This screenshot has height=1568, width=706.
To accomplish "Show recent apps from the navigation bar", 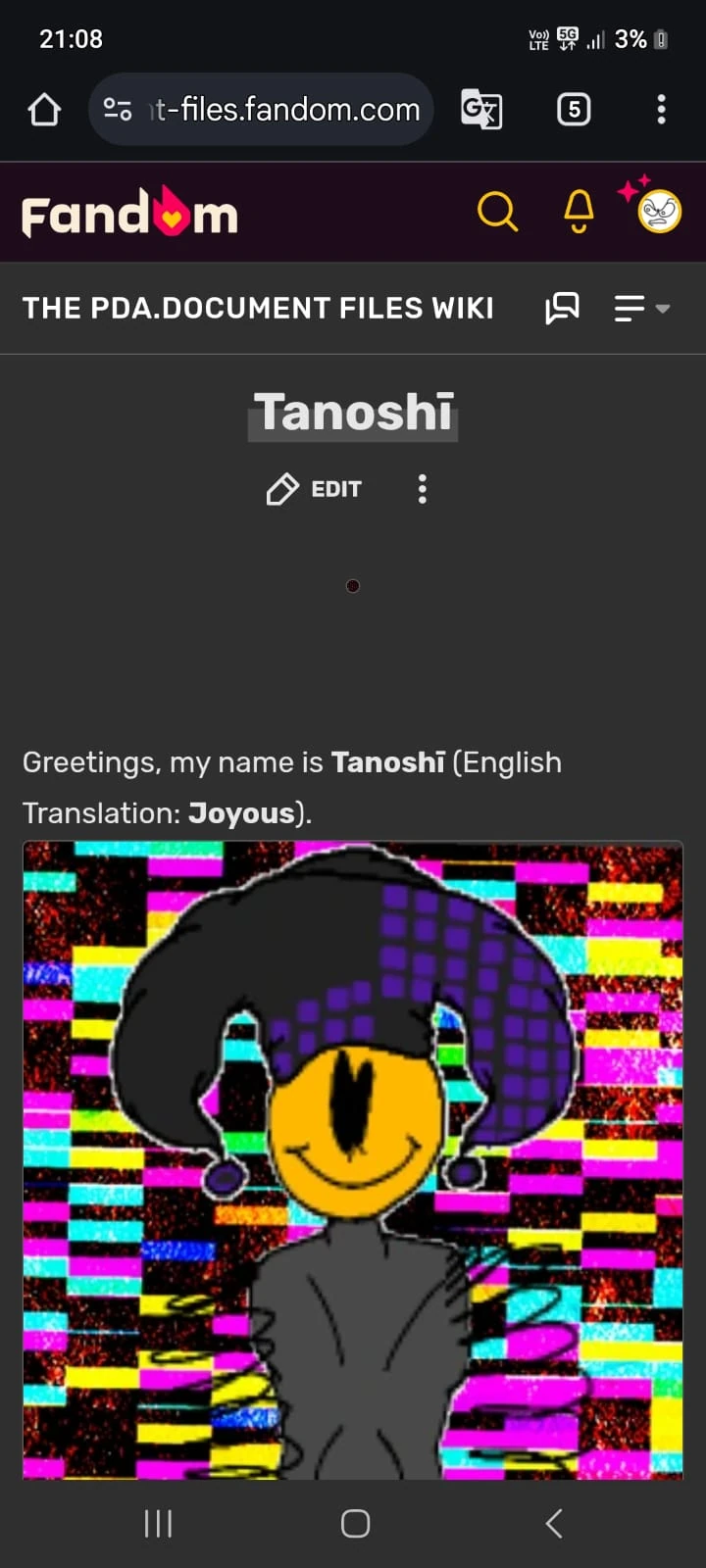I will pyautogui.click(x=158, y=1523).
